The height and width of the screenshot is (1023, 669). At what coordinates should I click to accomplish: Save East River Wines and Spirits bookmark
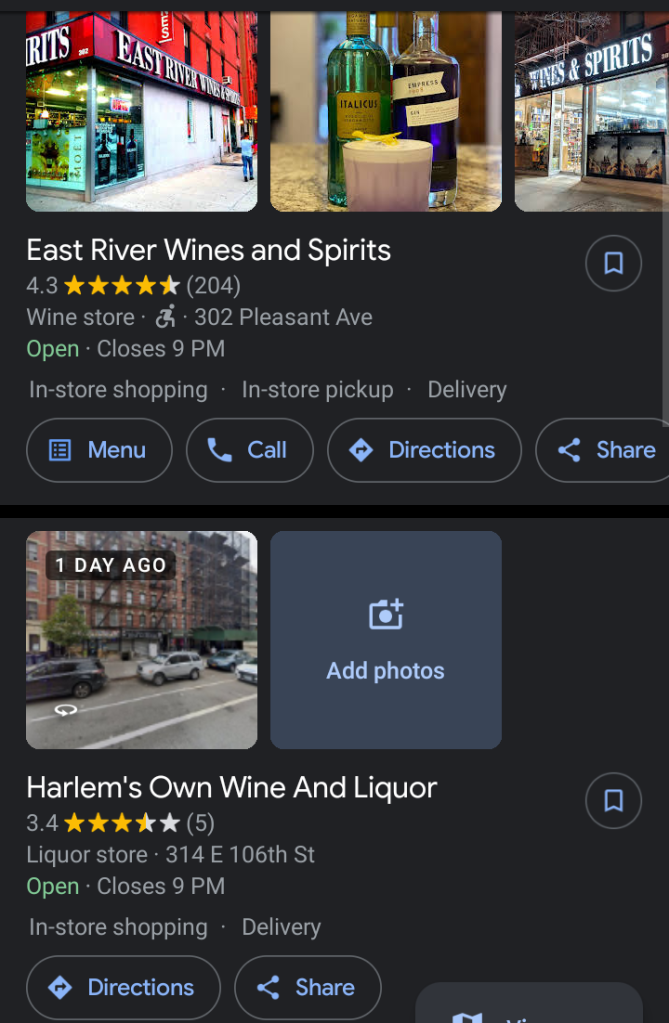pos(613,263)
